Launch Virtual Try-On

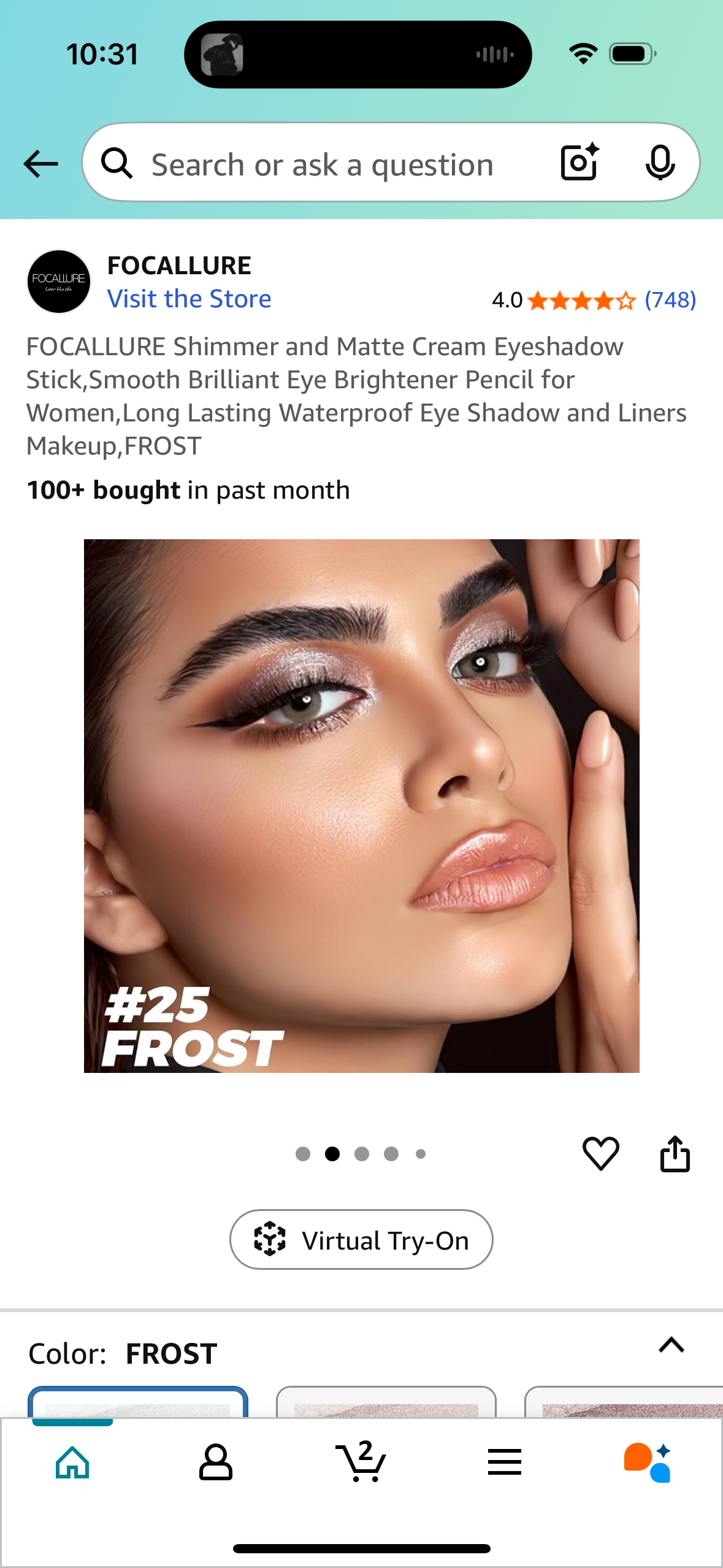[361, 1240]
